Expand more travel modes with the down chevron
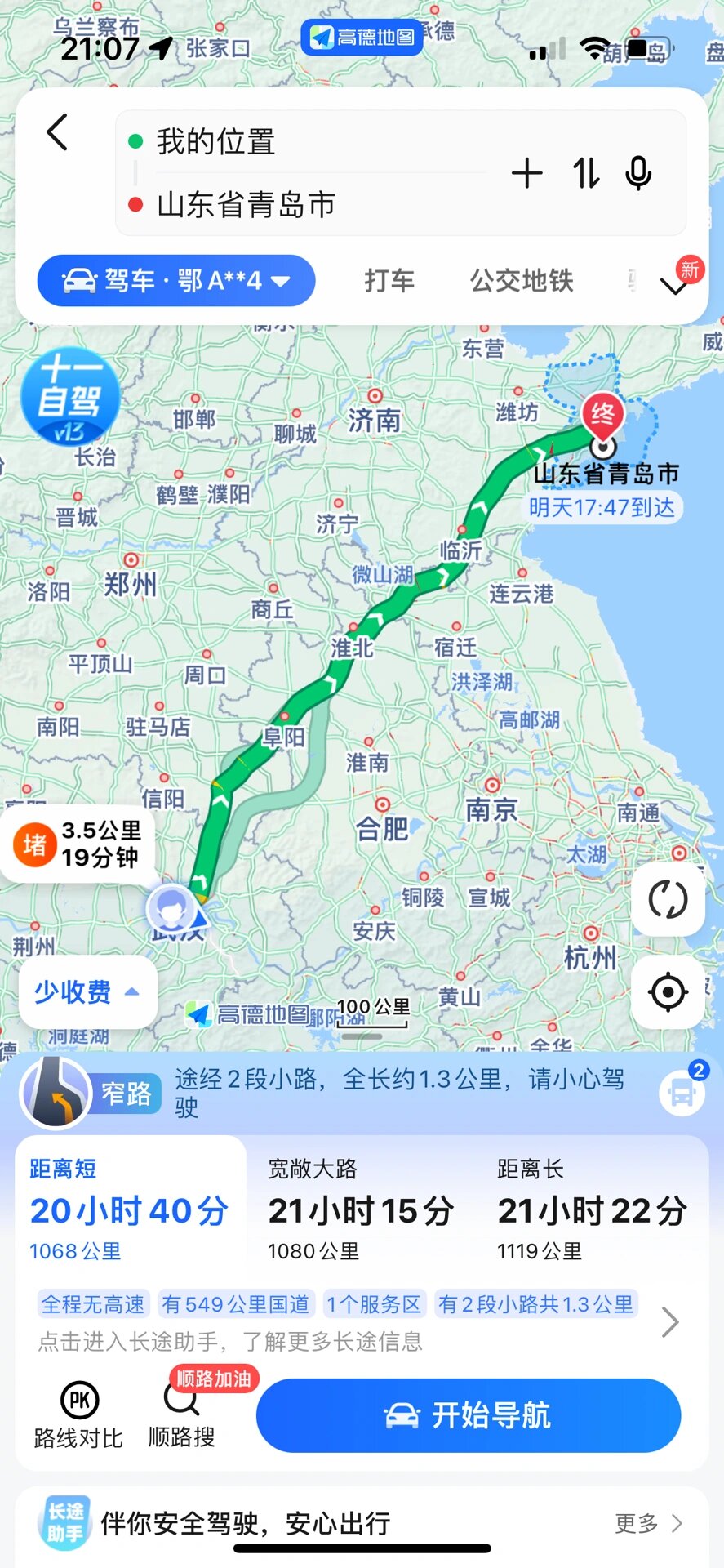Viewport: 724px width, 1568px height. pyautogui.click(x=673, y=286)
